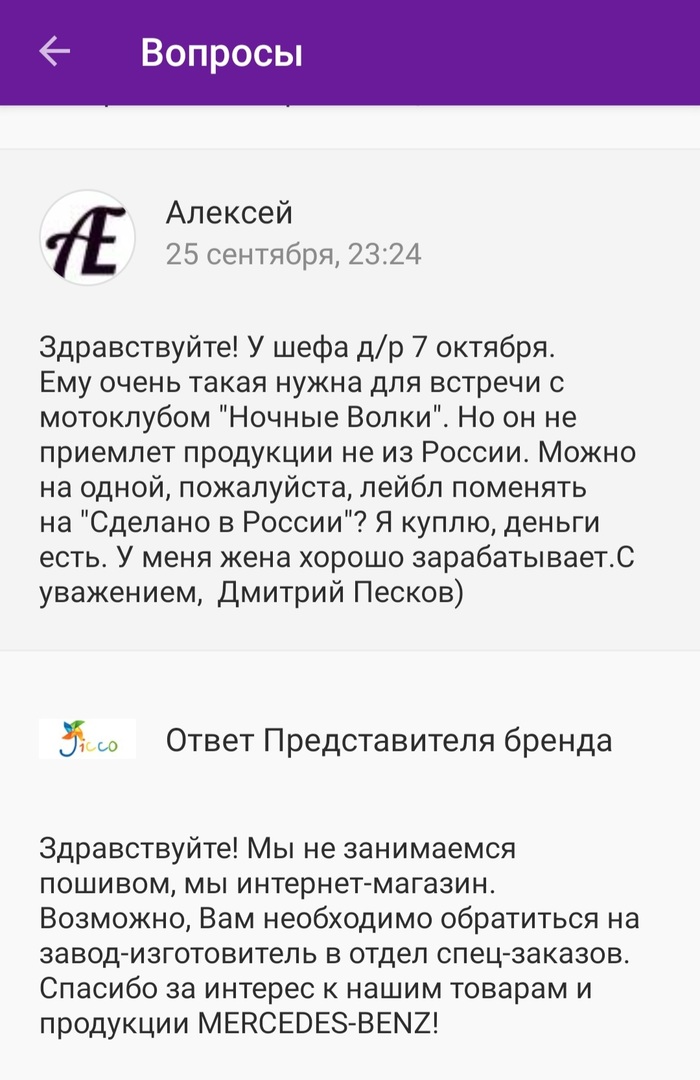This screenshot has height=1080, width=700.
Task: Go back from the Вопросы screen
Action: (x=54, y=52)
